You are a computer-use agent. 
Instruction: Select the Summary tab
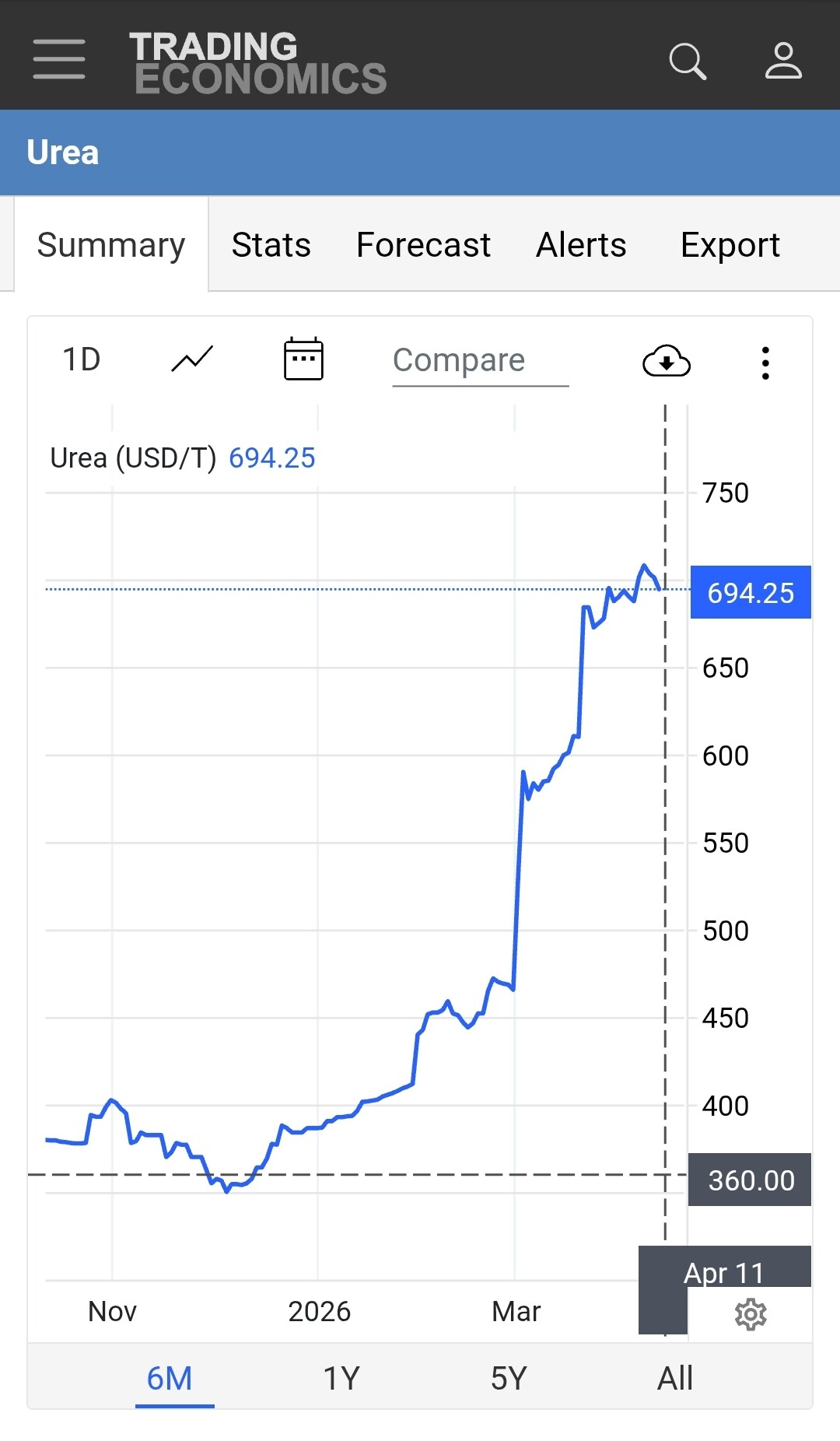tap(111, 245)
